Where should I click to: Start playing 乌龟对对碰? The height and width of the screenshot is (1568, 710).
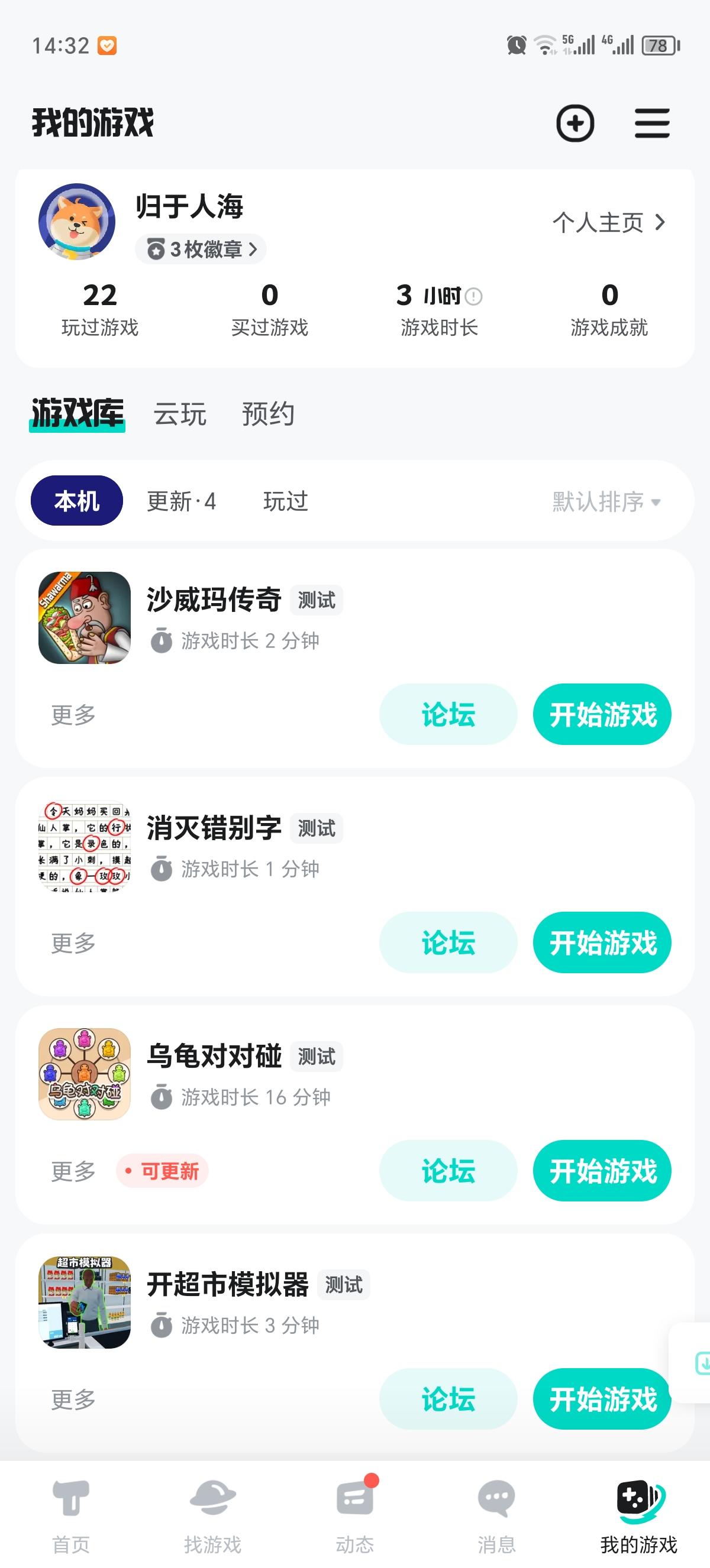[602, 1171]
